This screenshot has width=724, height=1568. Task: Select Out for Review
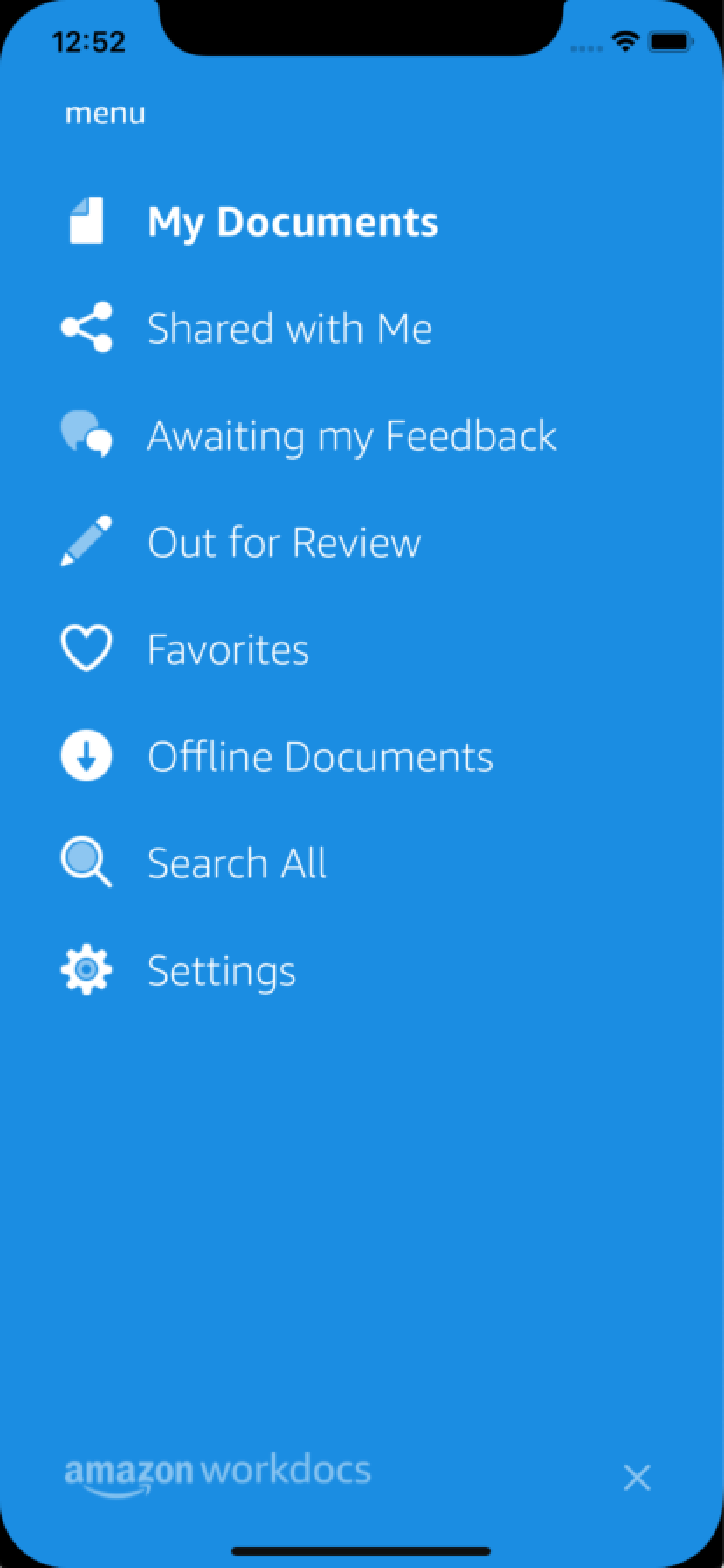pyautogui.click(x=240, y=542)
